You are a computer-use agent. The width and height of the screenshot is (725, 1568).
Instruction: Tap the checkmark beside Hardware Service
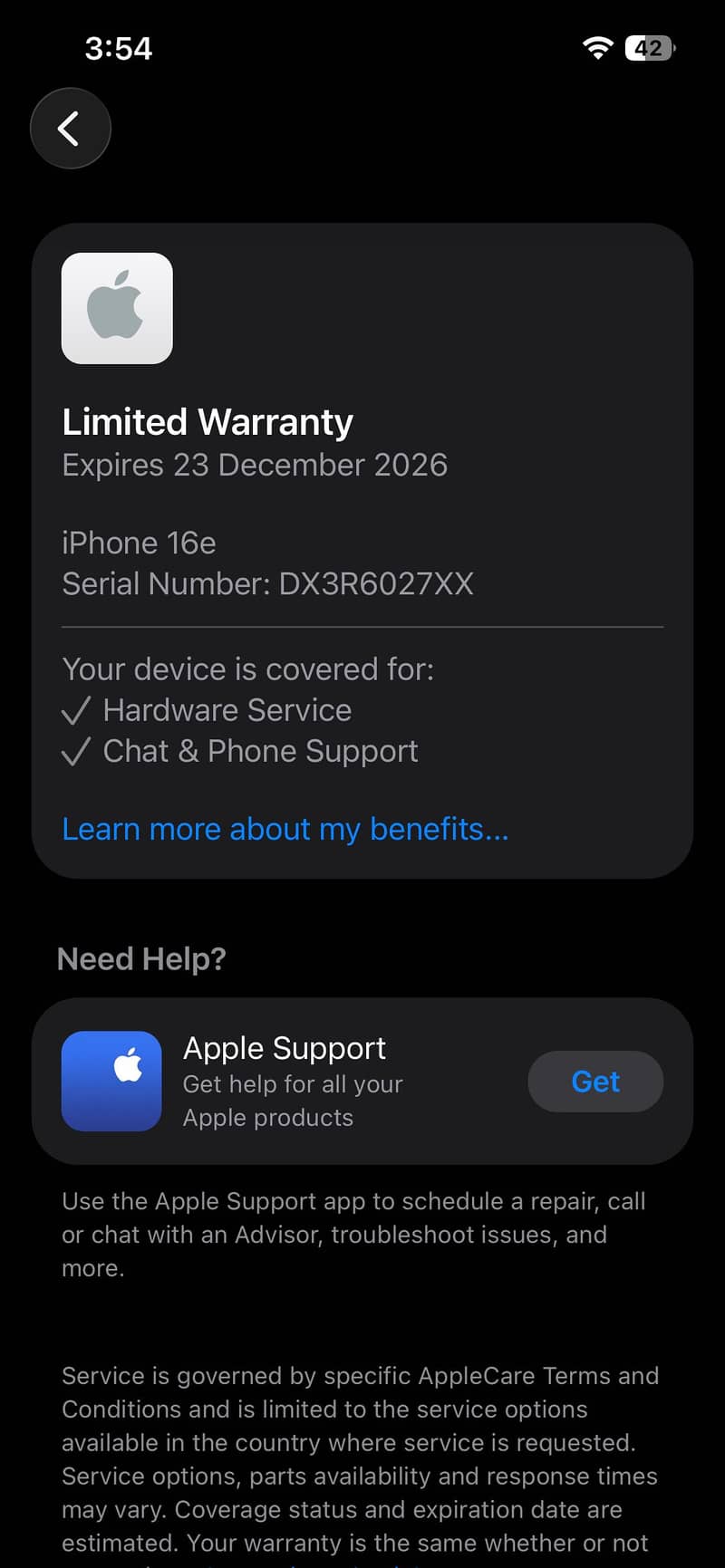77,710
